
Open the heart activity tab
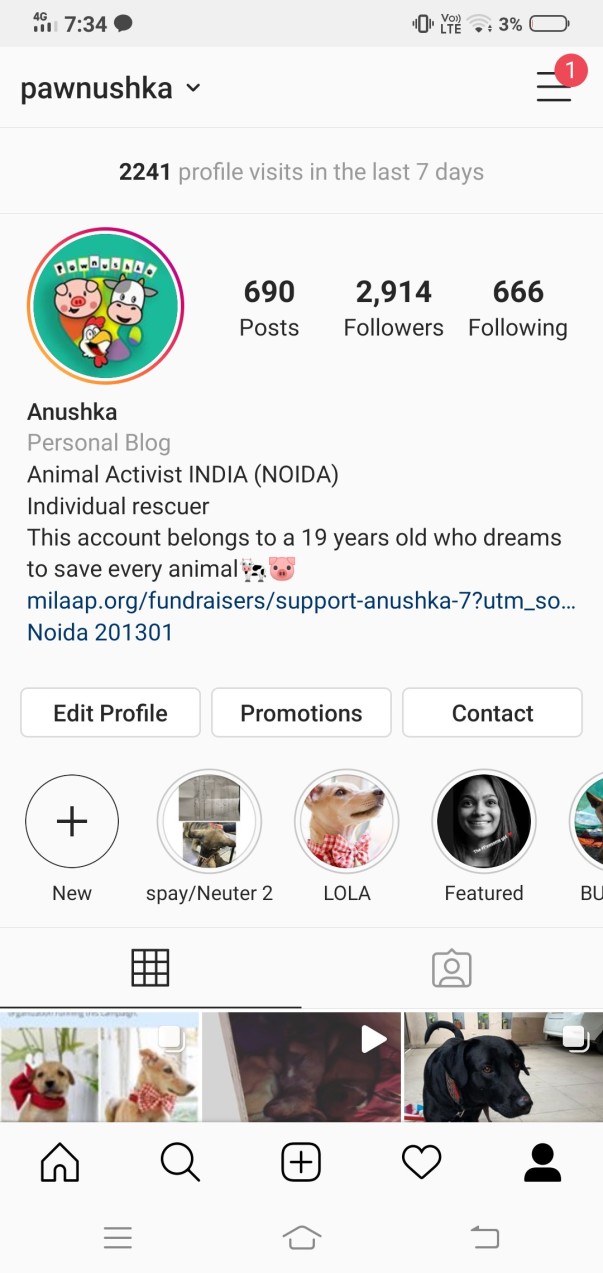coord(421,1163)
